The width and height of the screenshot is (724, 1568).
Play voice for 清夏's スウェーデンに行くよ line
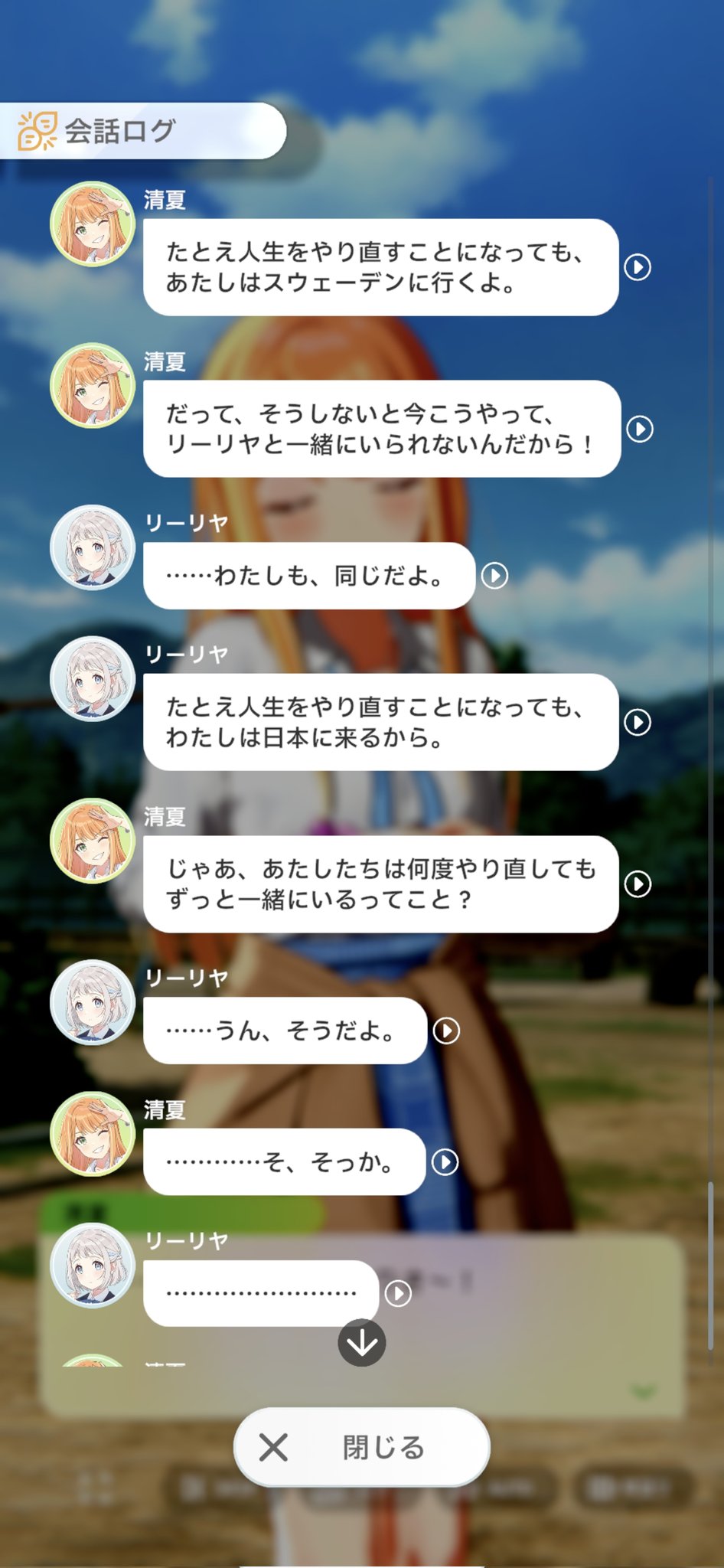click(638, 267)
